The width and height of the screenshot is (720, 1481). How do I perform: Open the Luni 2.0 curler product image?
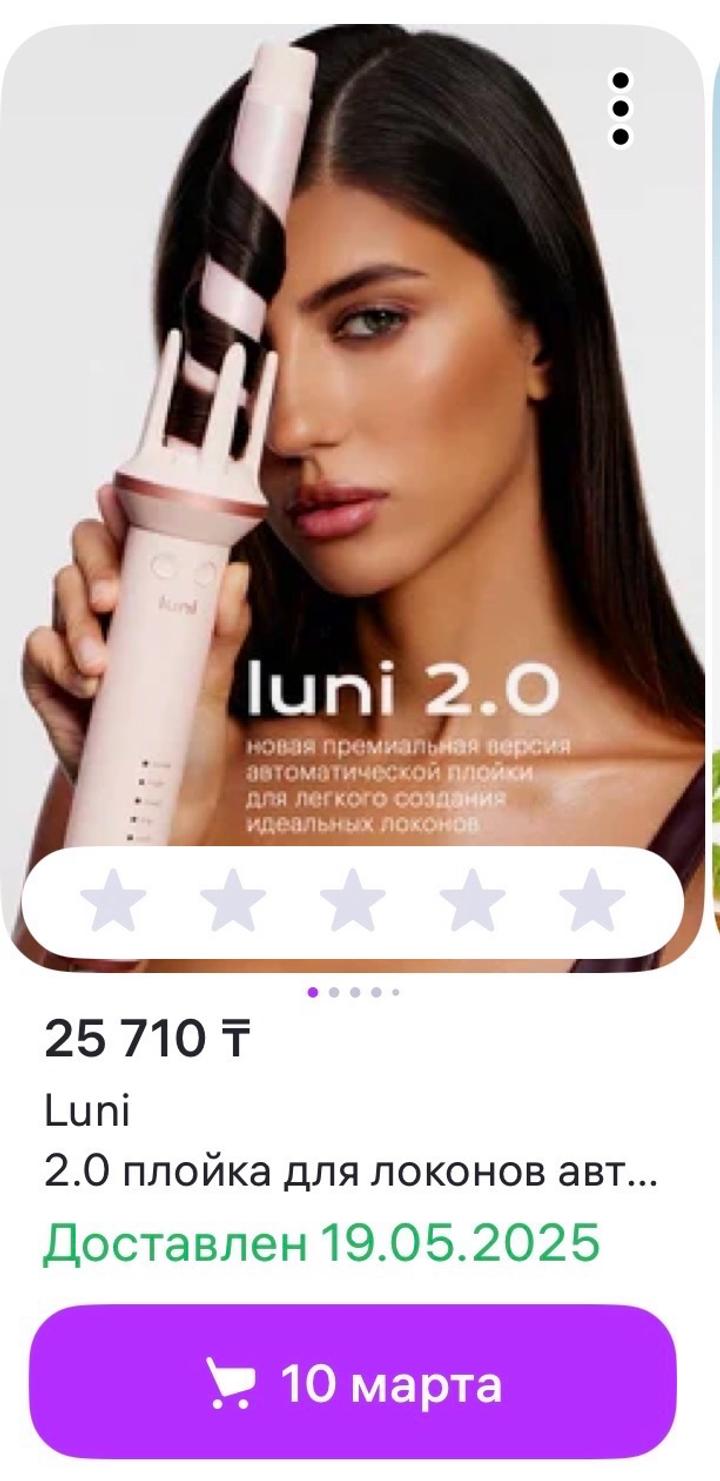pyautogui.click(x=352, y=450)
